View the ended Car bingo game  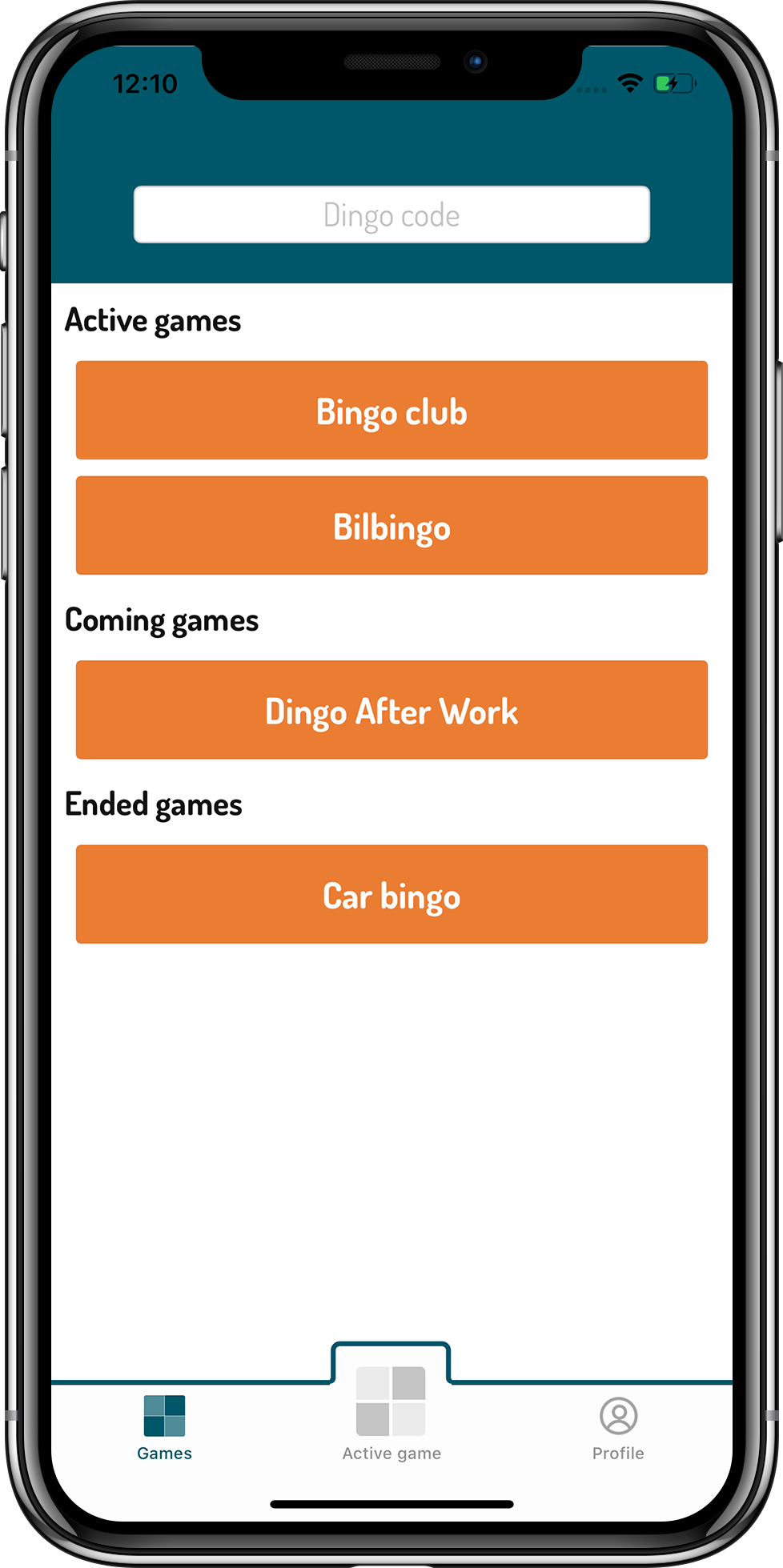coord(391,894)
